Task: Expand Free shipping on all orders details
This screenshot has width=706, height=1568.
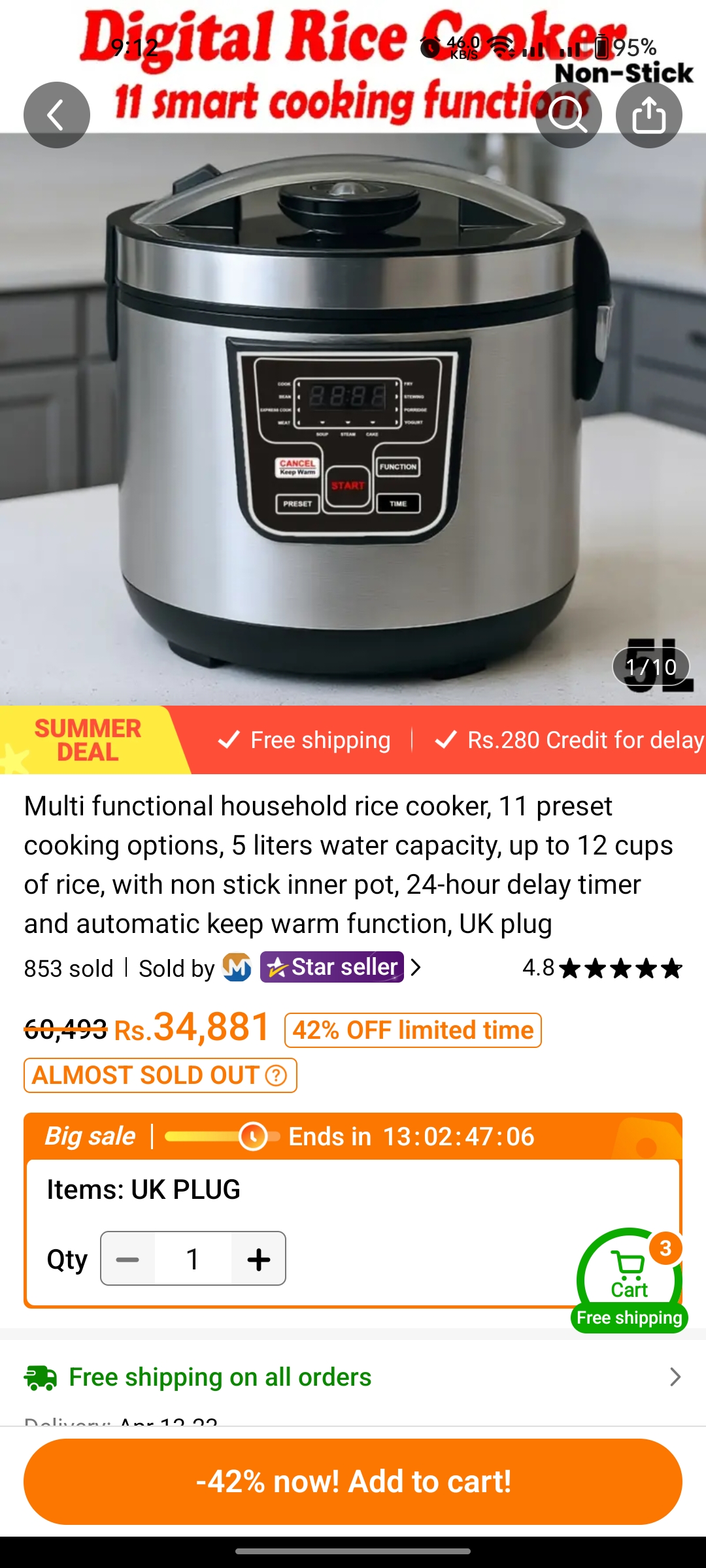Action: (353, 1377)
